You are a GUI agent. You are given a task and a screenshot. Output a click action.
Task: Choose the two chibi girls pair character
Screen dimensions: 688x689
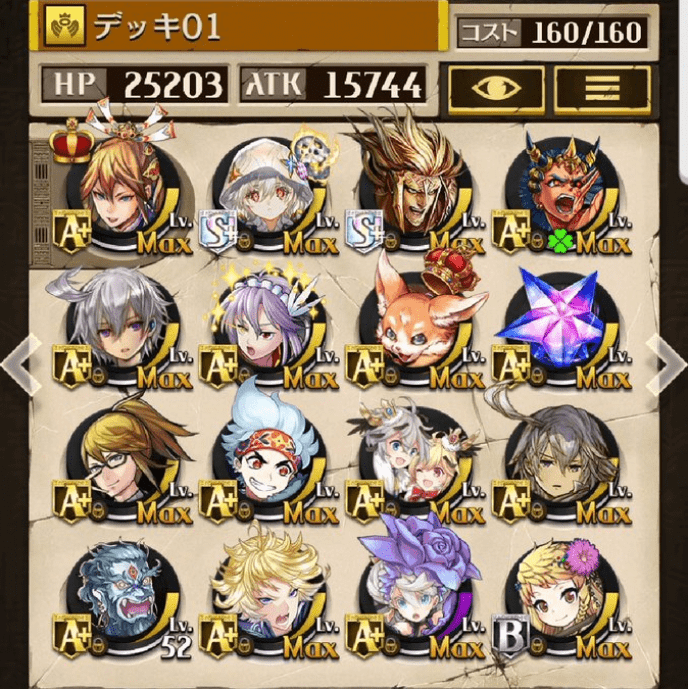tap(411, 460)
